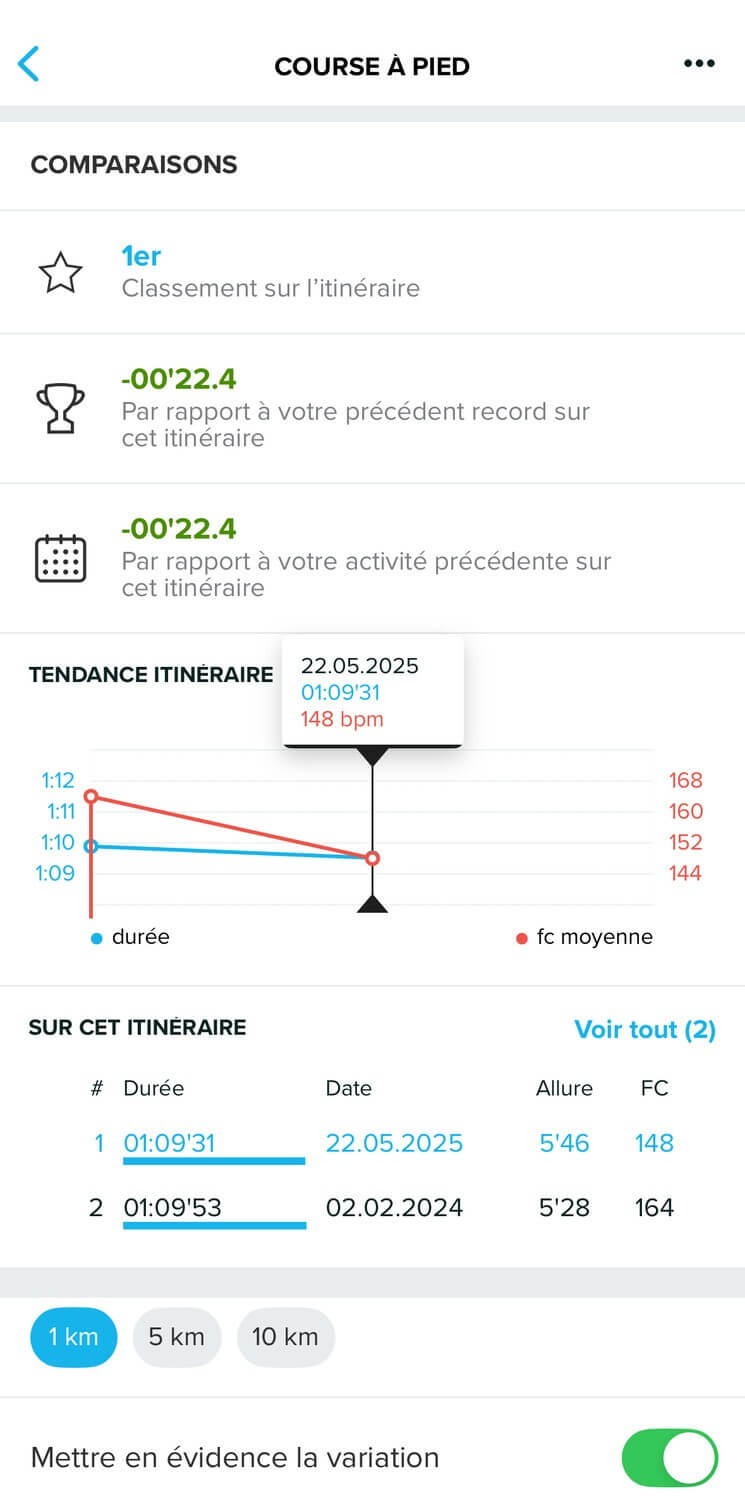
Task: Disable Mettre en évidence la variation
Action: (670, 1457)
